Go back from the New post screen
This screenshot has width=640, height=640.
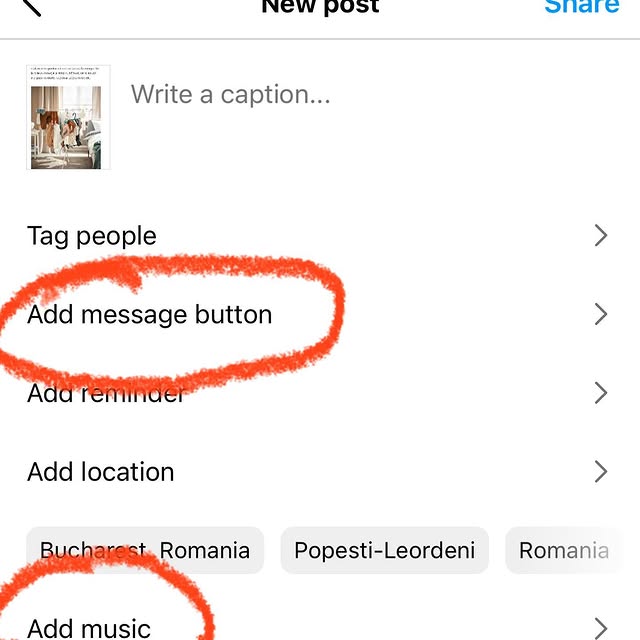coord(32,6)
